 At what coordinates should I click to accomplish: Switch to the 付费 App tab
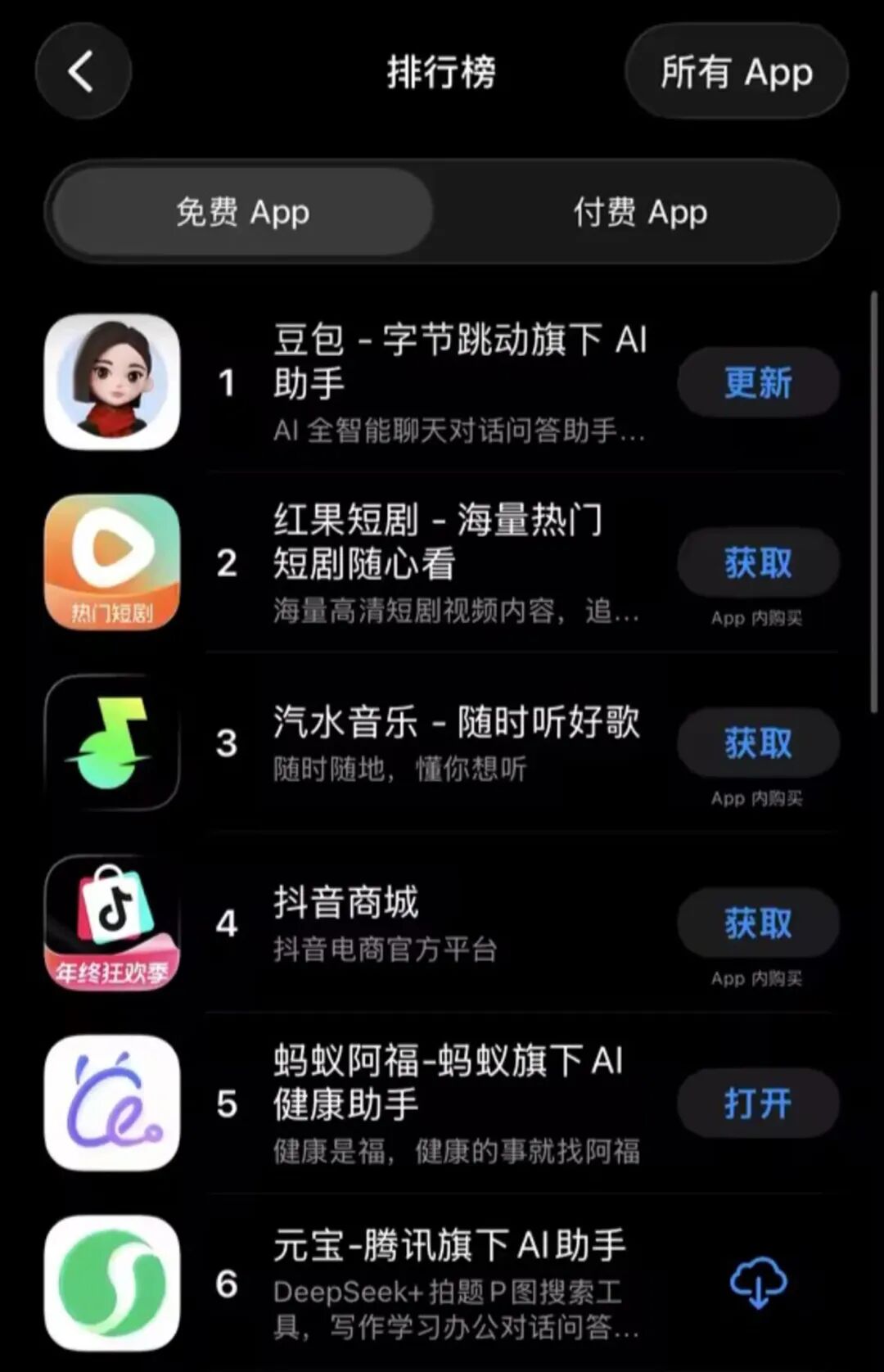pyautogui.click(x=639, y=212)
